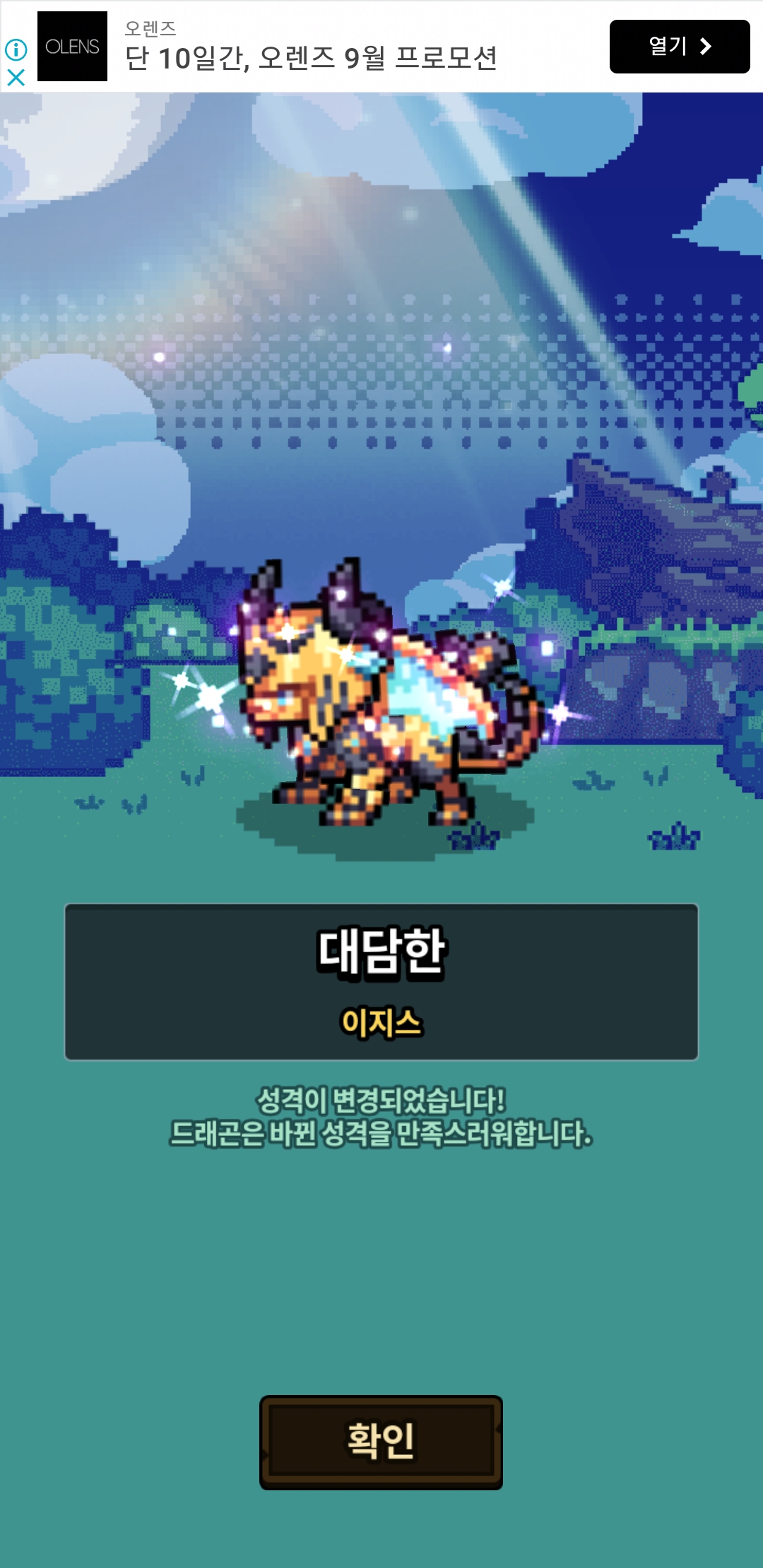Screen dimensions: 763x1568
Task: Confirm with the 확인 button
Action: [x=381, y=1442]
